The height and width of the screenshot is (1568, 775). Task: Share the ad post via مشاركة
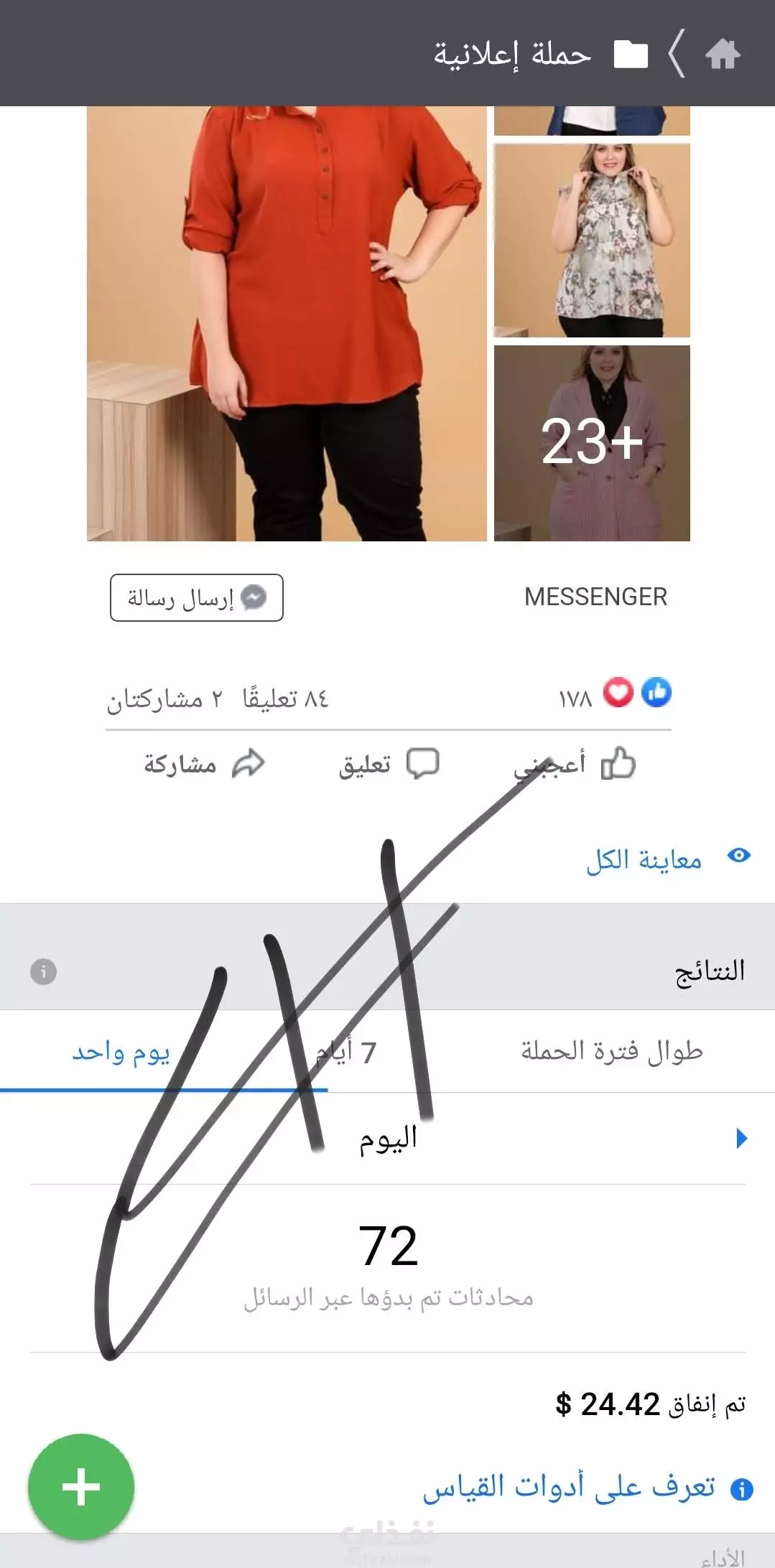pyautogui.click(x=205, y=764)
